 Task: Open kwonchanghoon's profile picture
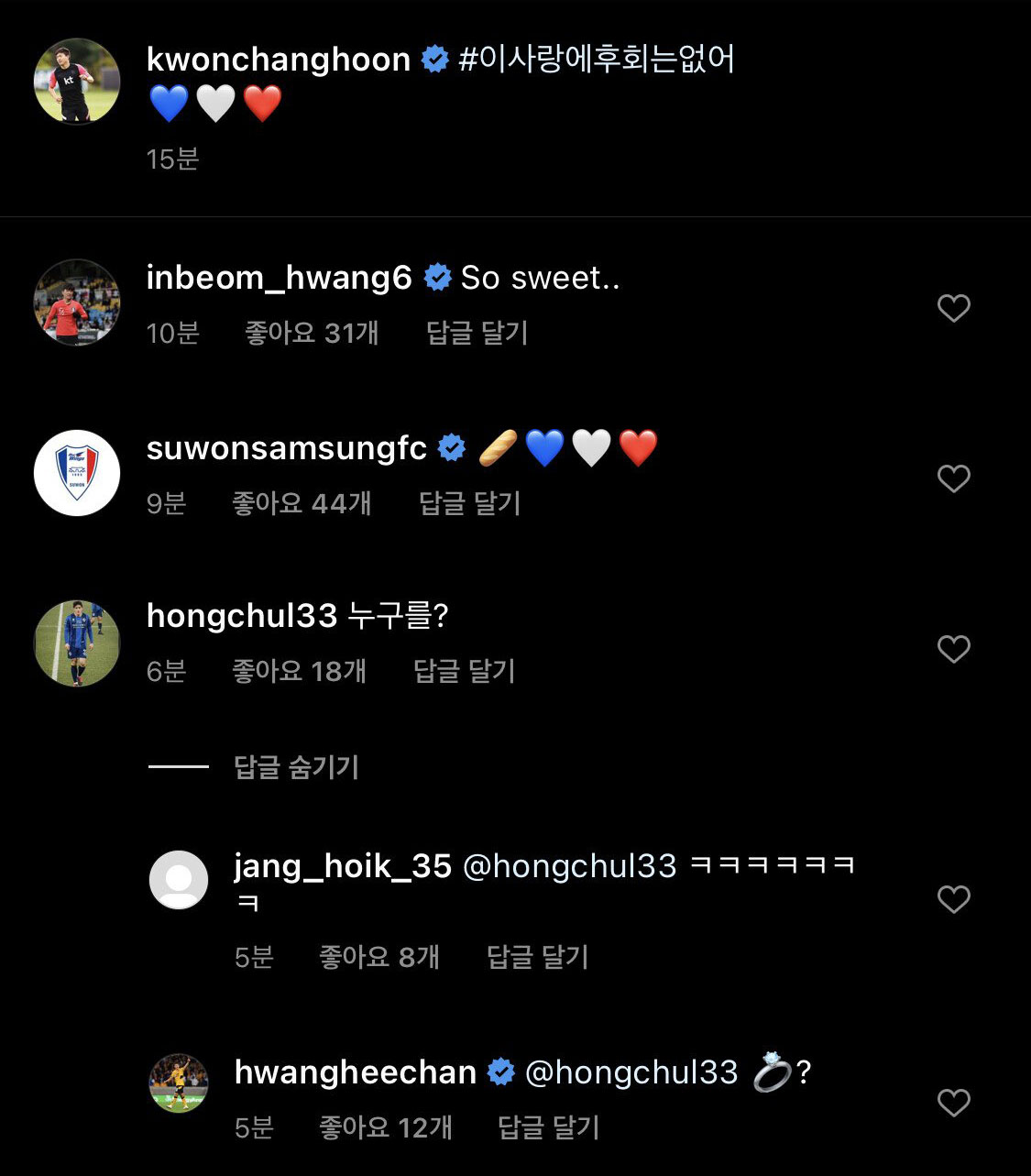(77, 81)
